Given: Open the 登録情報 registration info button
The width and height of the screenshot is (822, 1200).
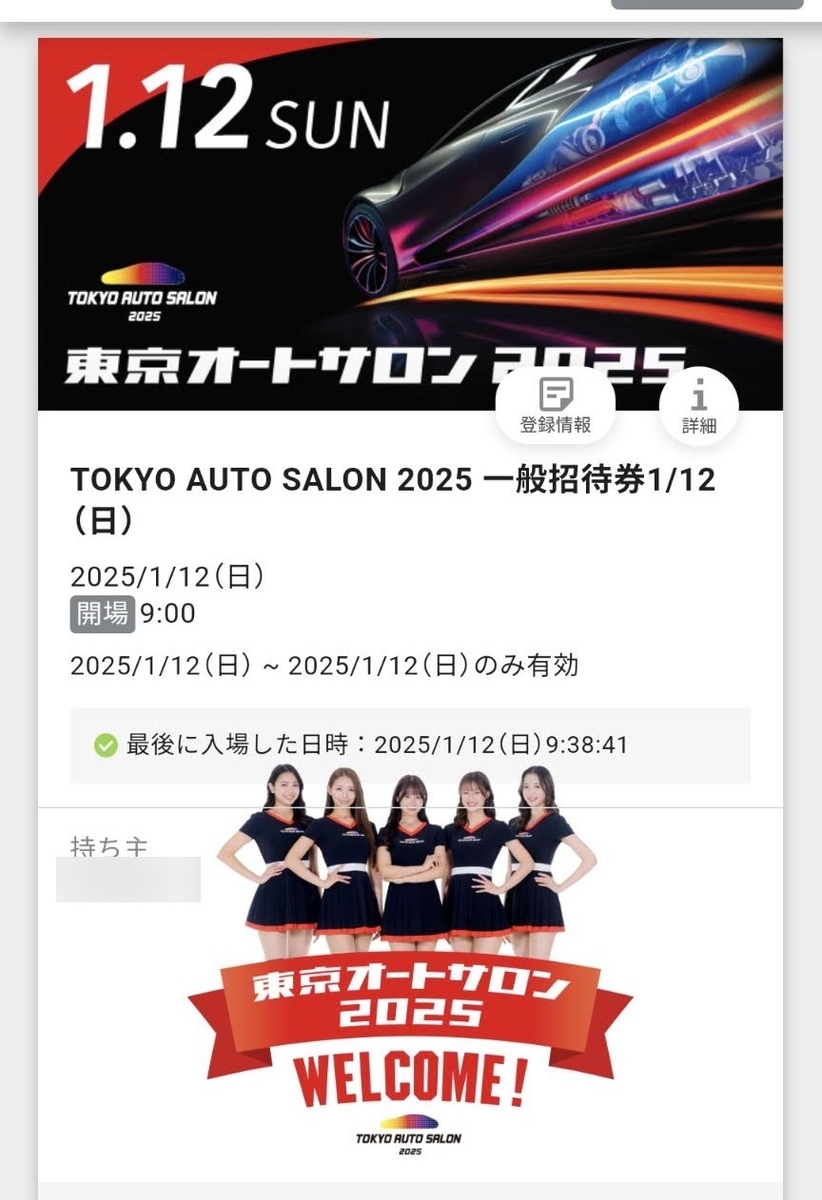Looking at the screenshot, I should tap(555, 406).
